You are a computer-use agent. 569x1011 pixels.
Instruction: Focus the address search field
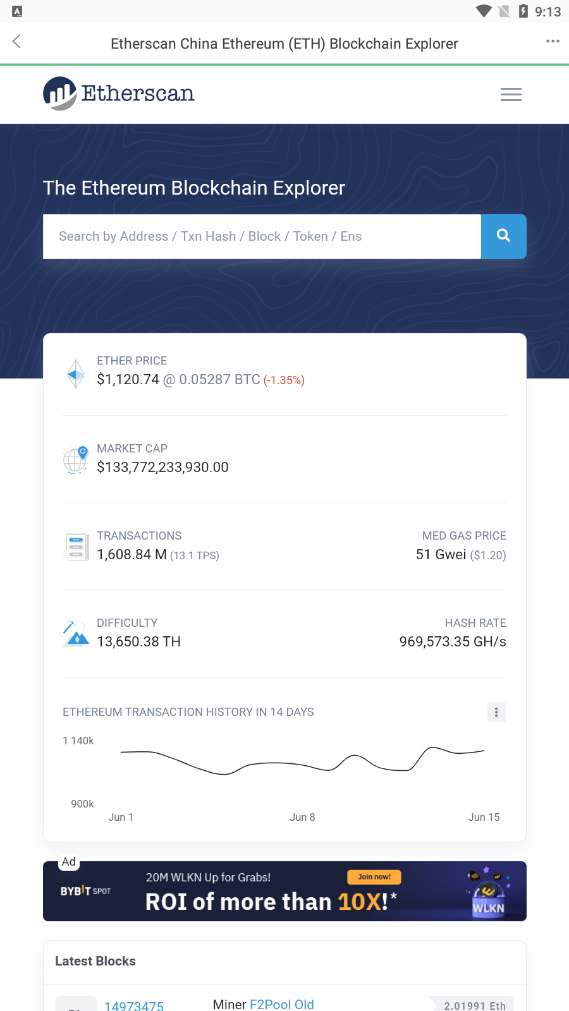(x=262, y=237)
